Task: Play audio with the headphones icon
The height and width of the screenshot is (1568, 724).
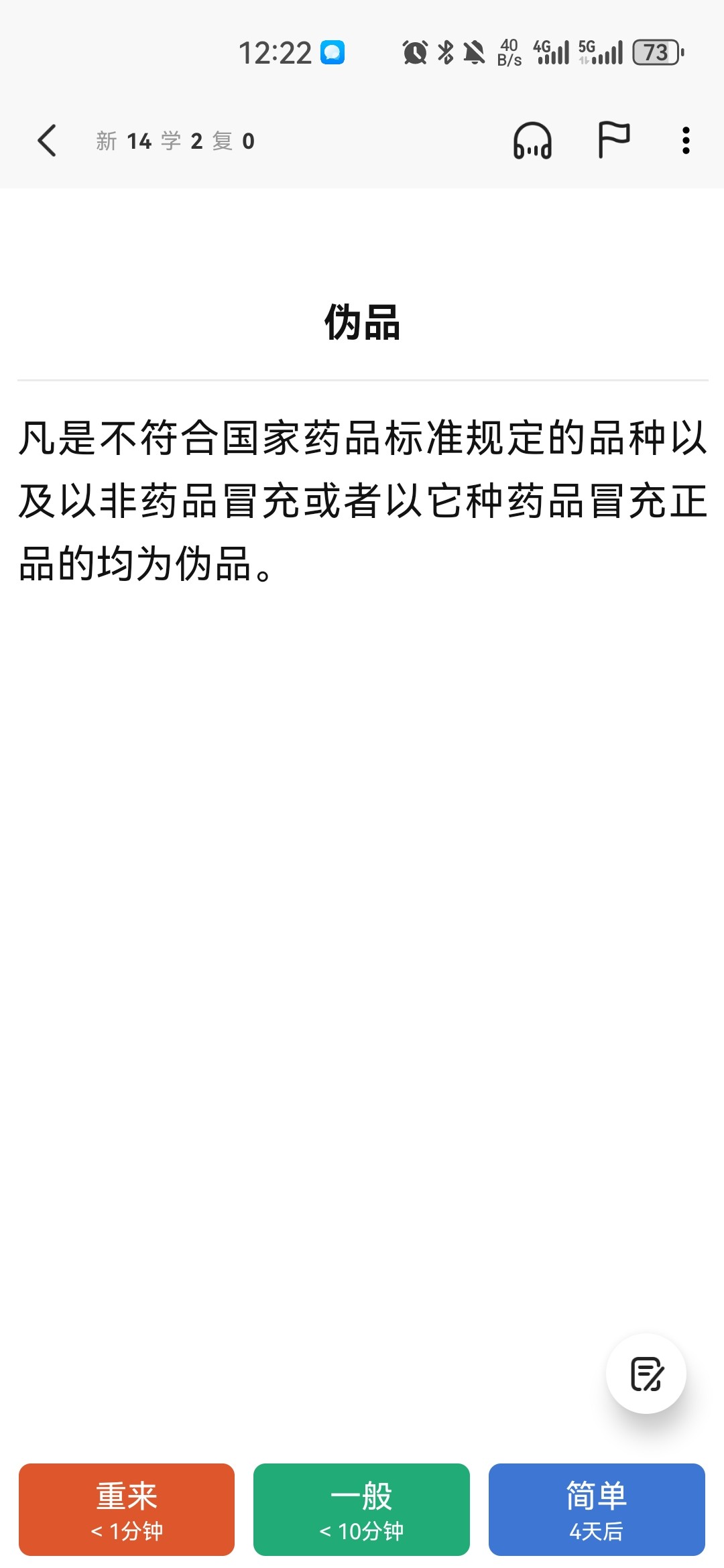Action: click(x=532, y=141)
